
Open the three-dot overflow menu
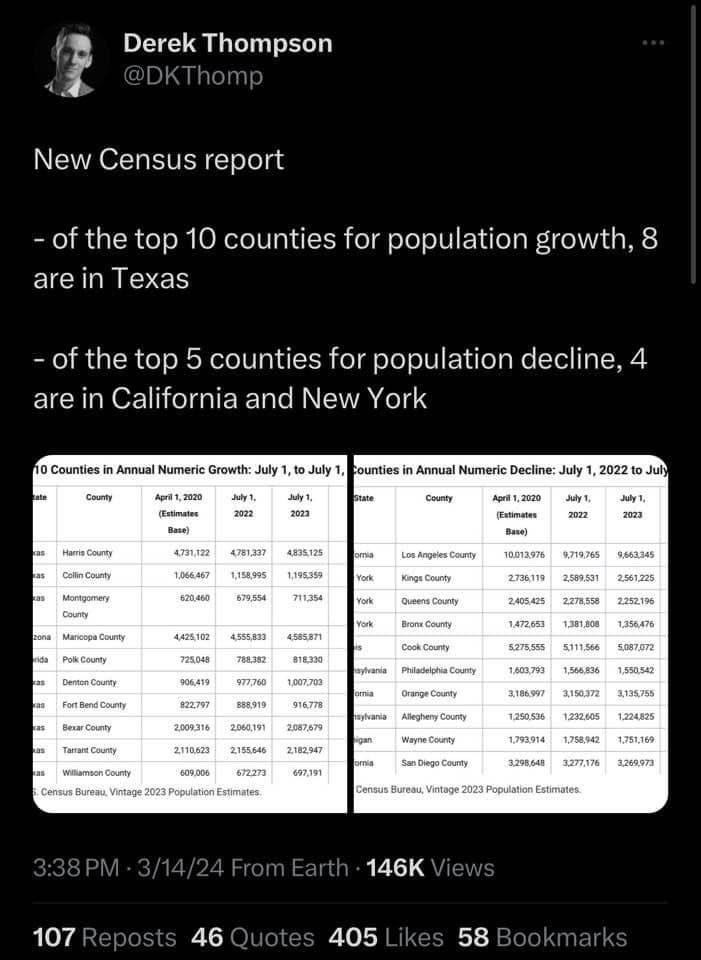(x=653, y=43)
